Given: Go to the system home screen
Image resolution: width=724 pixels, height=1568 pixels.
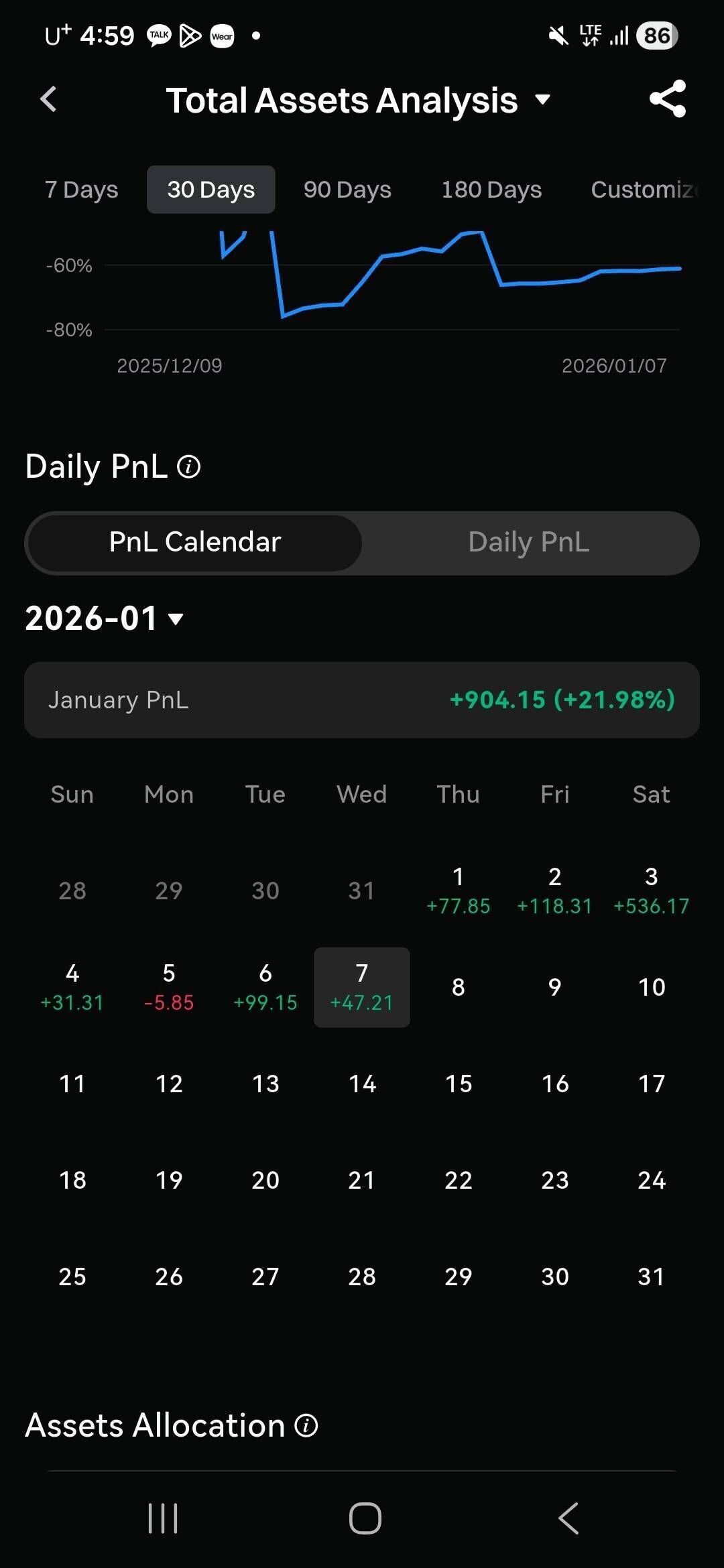Looking at the screenshot, I should [x=365, y=1518].
